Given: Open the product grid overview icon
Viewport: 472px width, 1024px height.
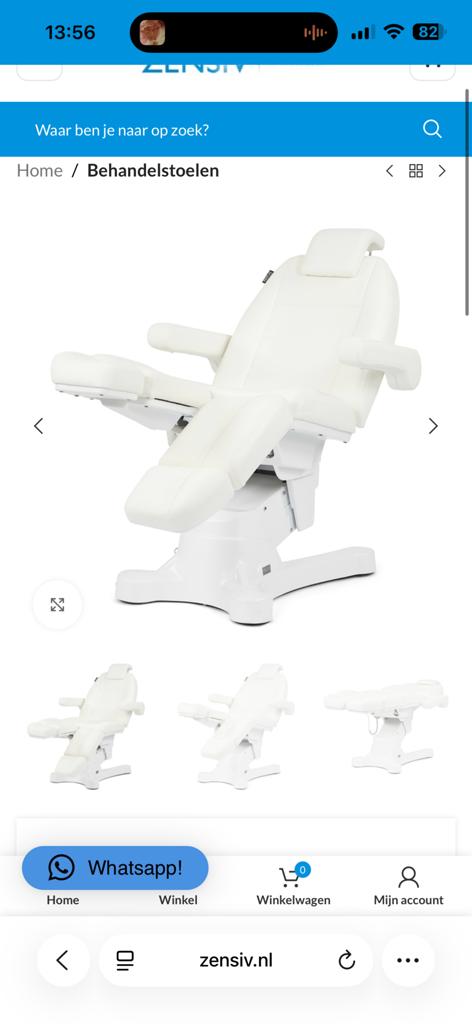Looking at the screenshot, I should [416, 171].
